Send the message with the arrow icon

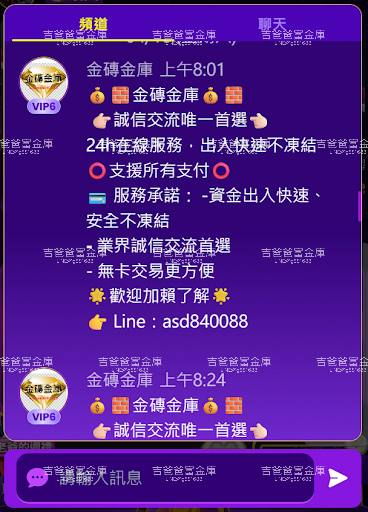tap(338, 478)
